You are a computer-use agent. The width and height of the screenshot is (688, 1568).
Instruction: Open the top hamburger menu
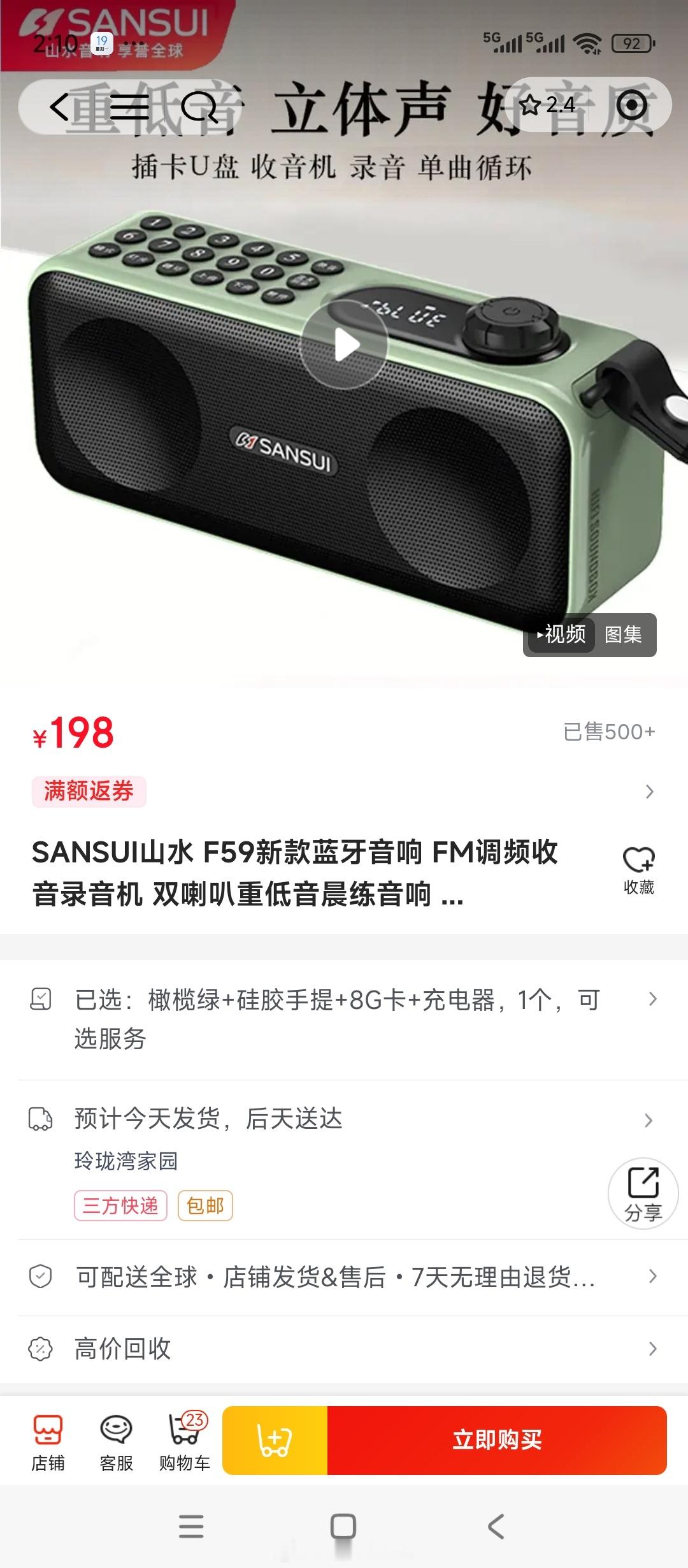pyautogui.click(x=129, y=107)
